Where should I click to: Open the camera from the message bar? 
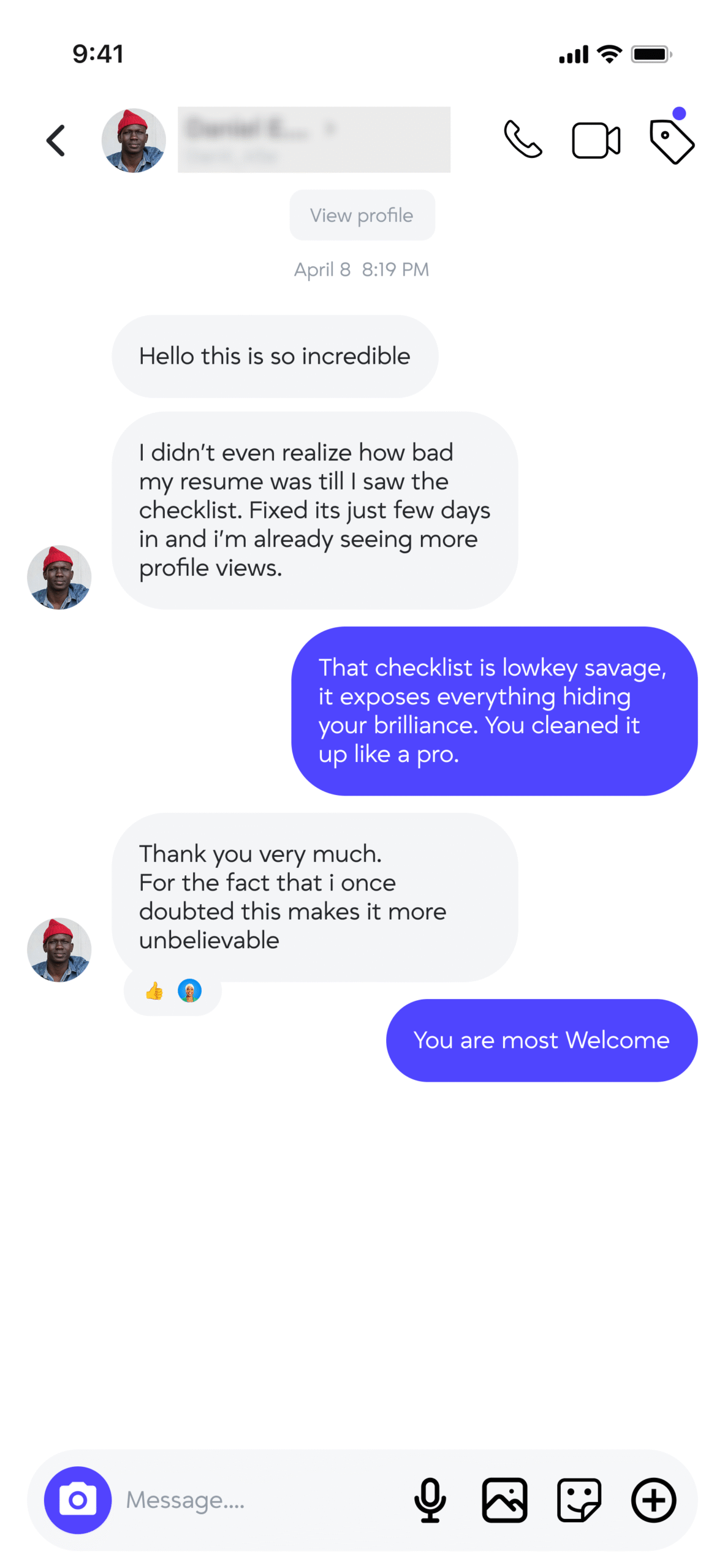coord(78,1499)
